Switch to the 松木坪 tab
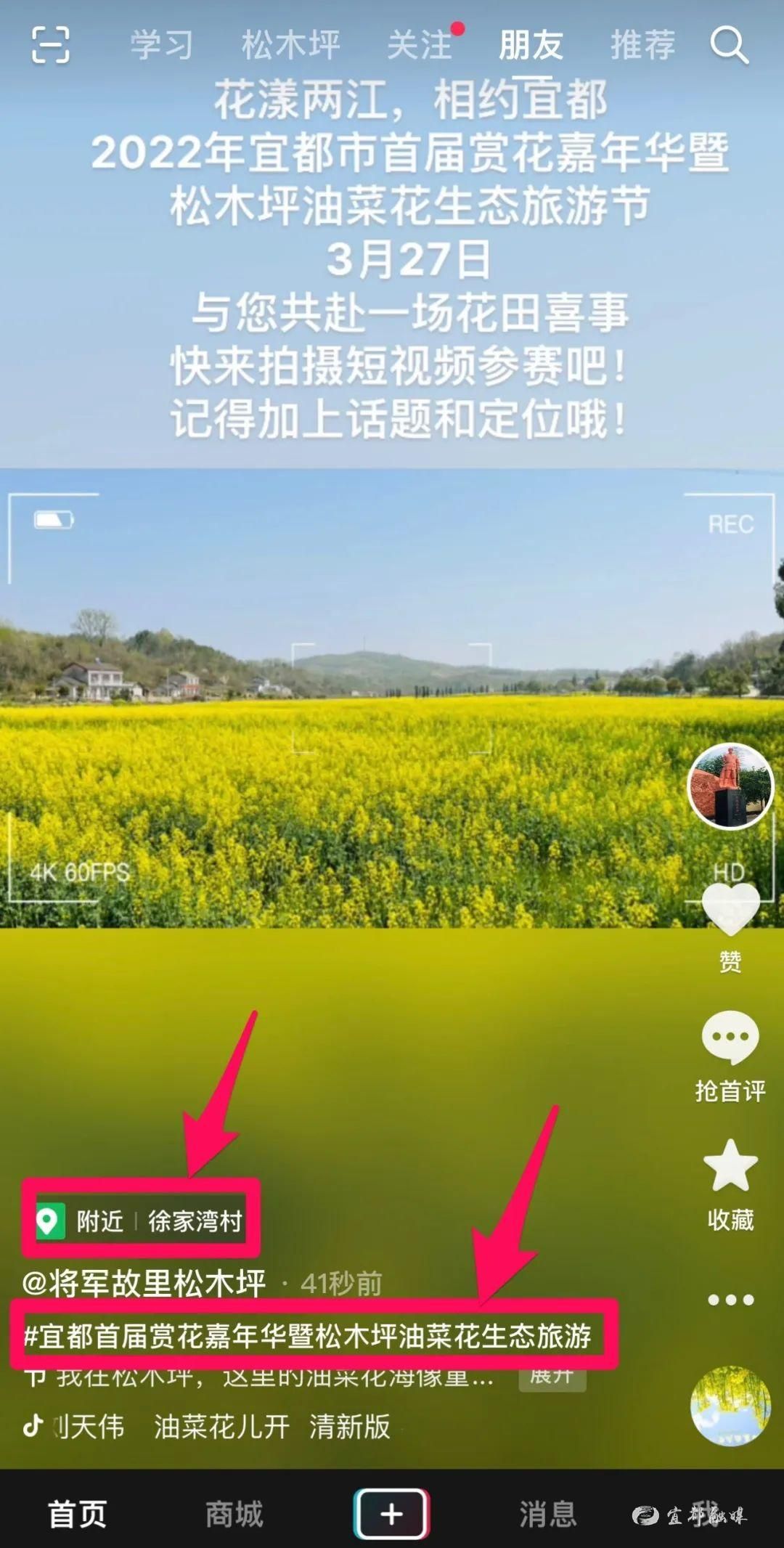Viewport: 784px width, 1548px height. [290, 45]
